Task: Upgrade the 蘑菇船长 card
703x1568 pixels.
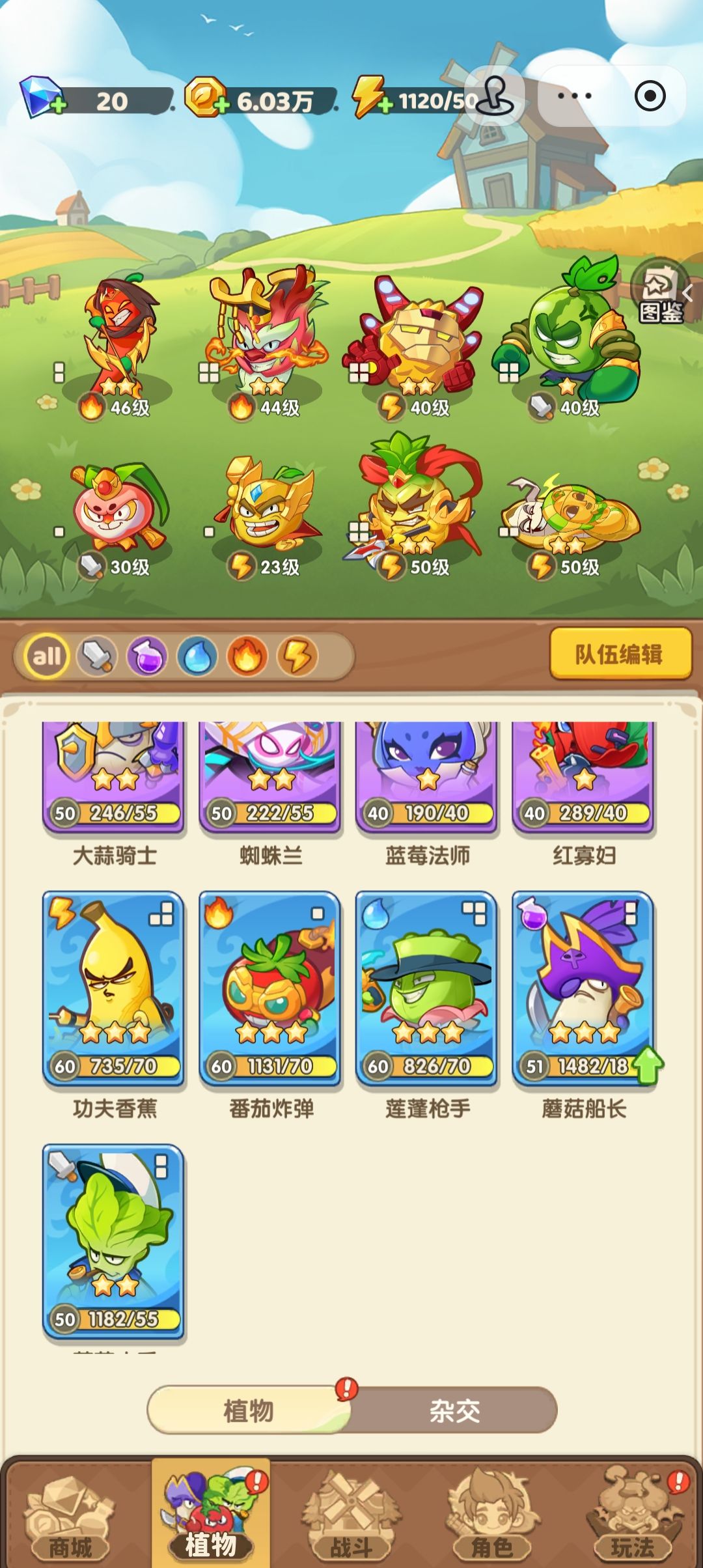Action: click(649, 1065)
